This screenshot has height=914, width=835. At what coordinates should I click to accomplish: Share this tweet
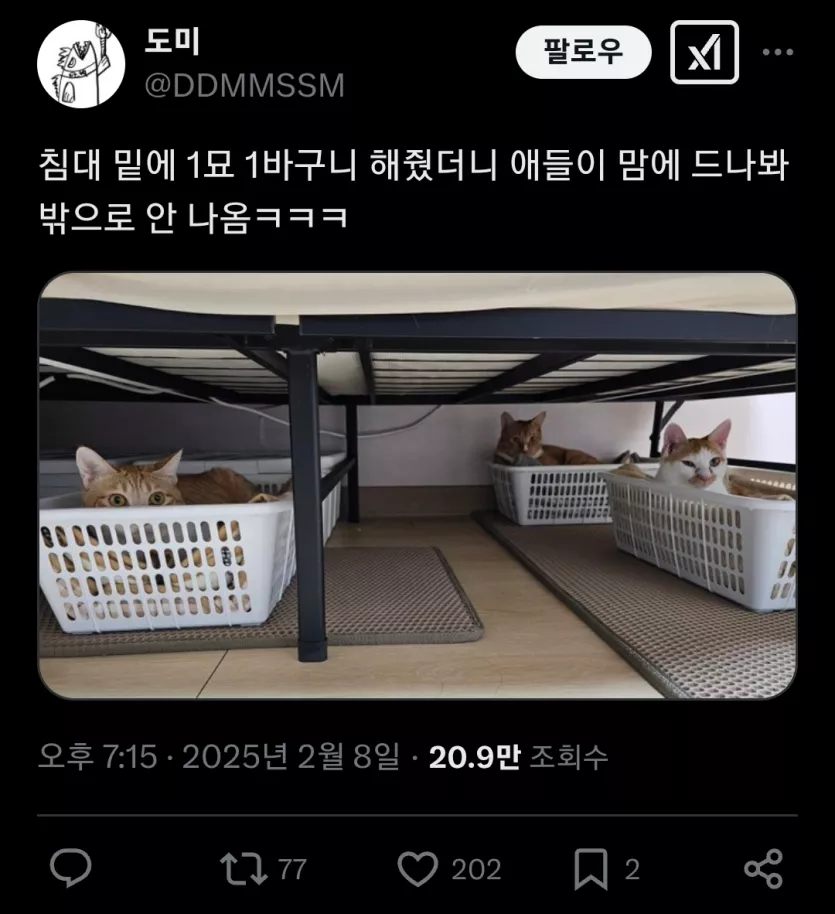pos(763,869)
